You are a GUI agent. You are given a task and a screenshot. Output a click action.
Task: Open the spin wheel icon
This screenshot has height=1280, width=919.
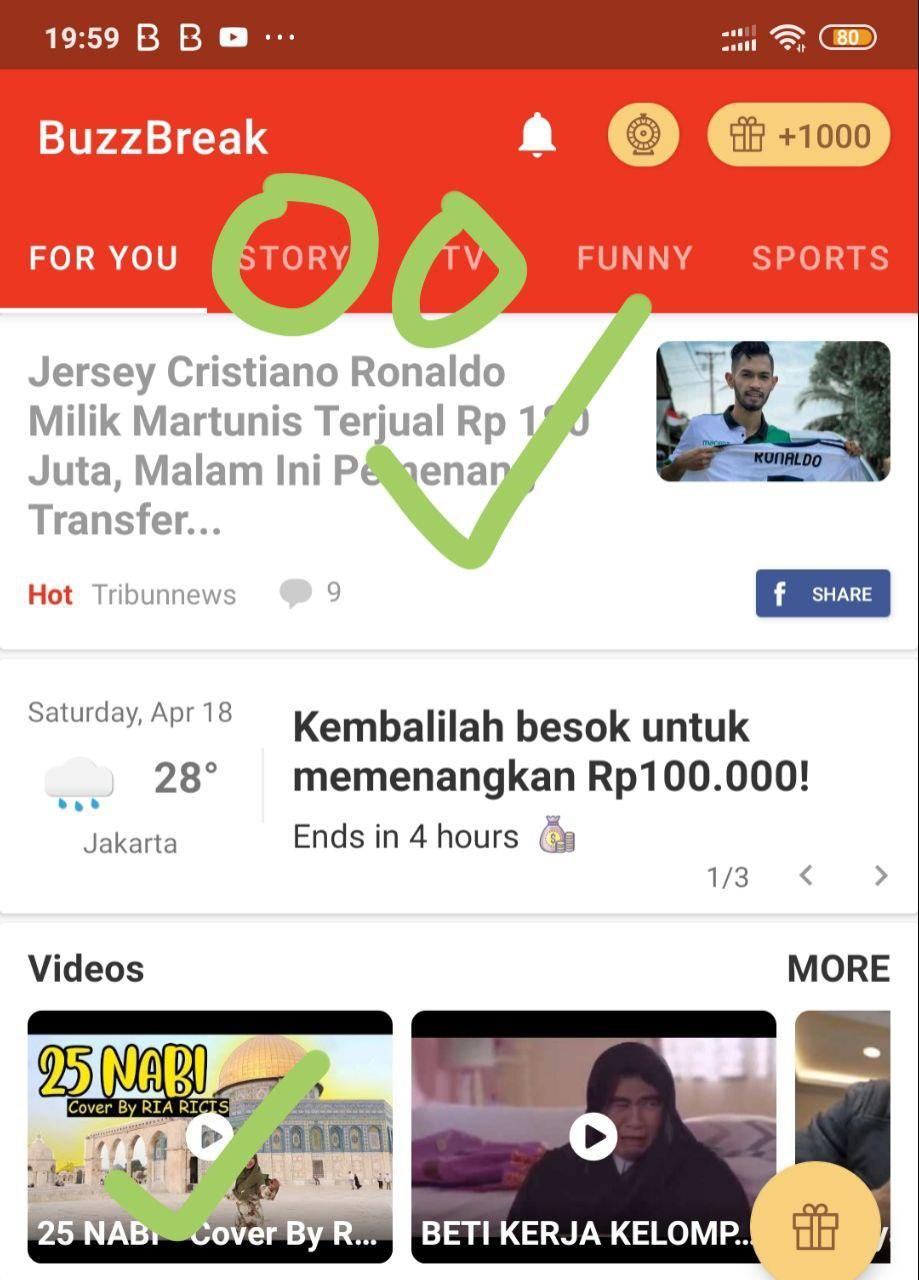[643, 135]
